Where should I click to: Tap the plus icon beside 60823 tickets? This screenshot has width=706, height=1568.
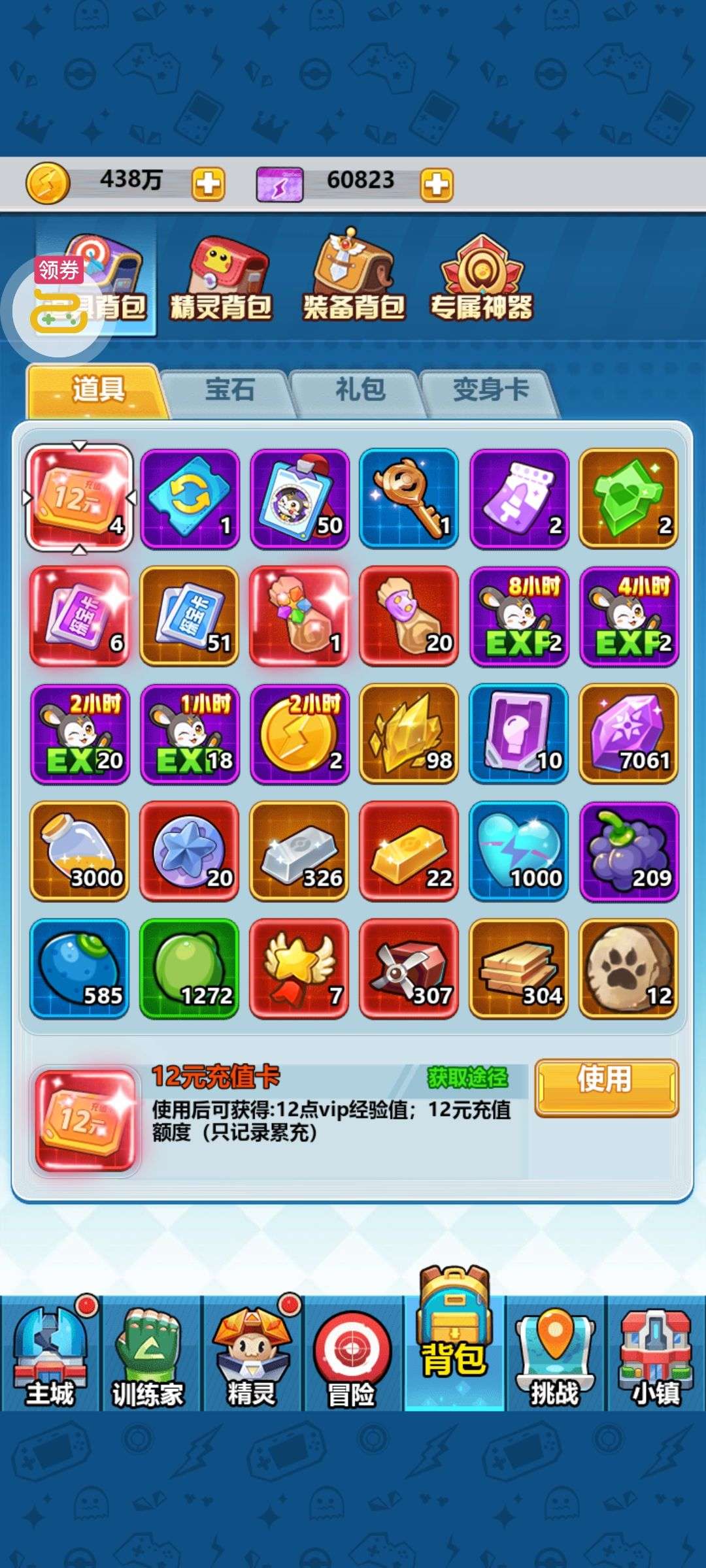tap(437, 184)
